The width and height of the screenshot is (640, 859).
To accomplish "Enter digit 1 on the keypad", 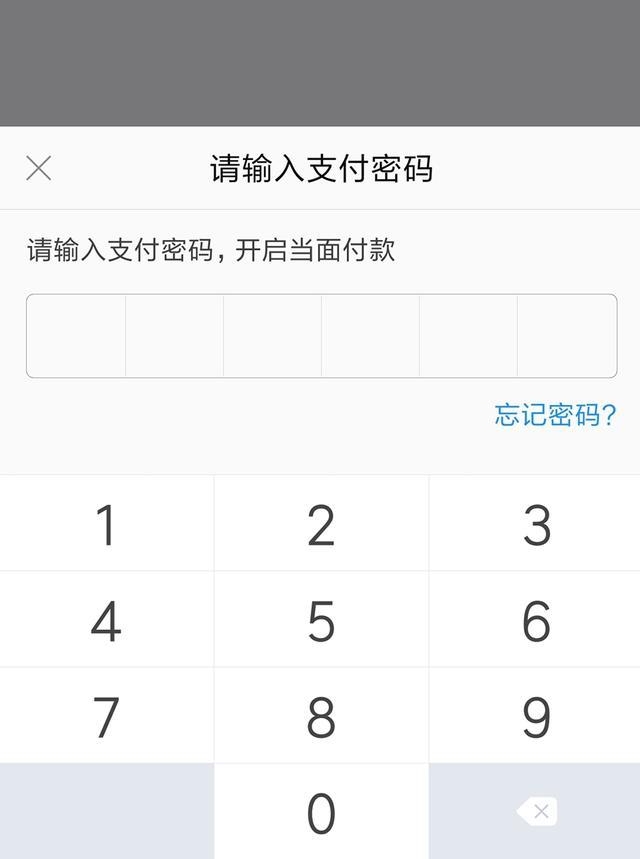I will pos(107,523).
